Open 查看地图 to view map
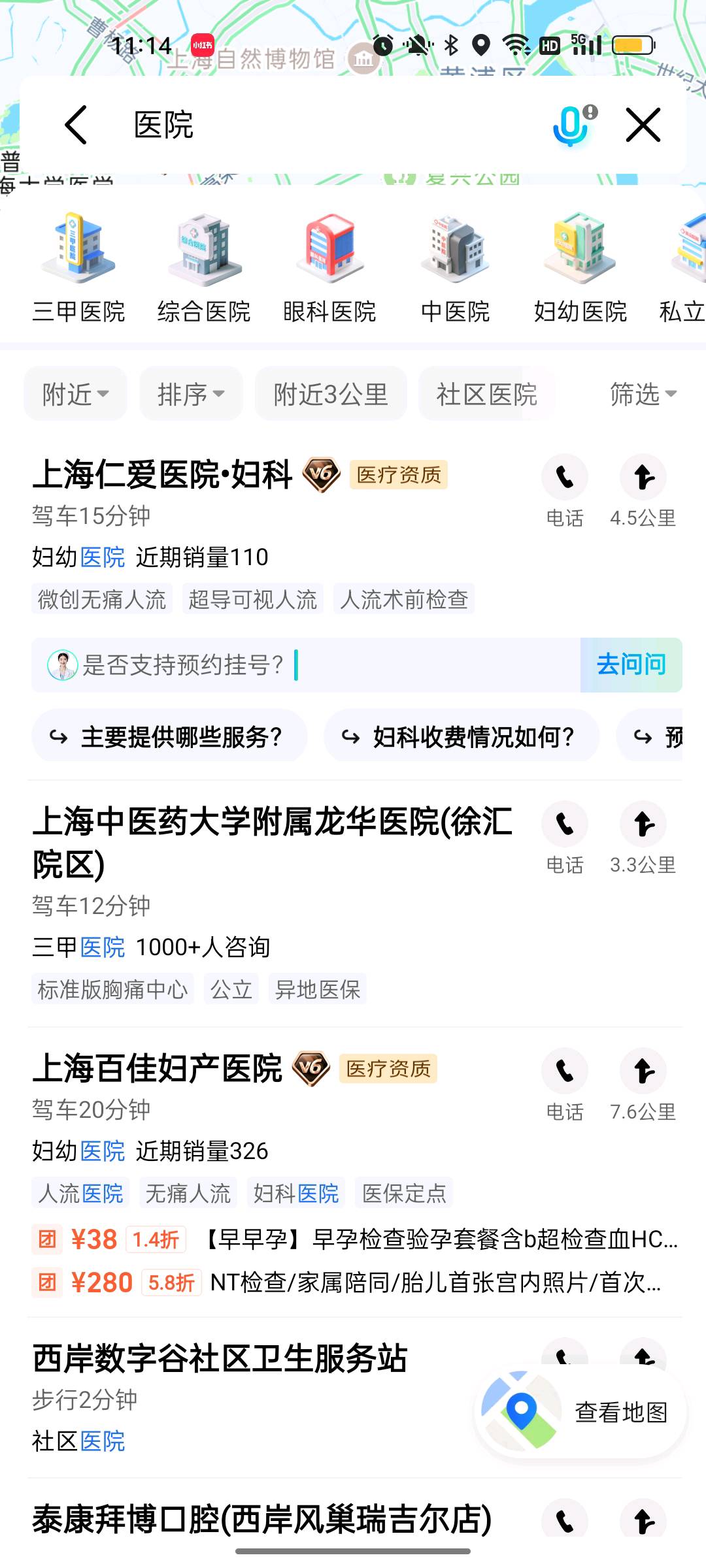Image resolution: width=706 pixels, height=1568 pixels. (x=580, y=1412)
